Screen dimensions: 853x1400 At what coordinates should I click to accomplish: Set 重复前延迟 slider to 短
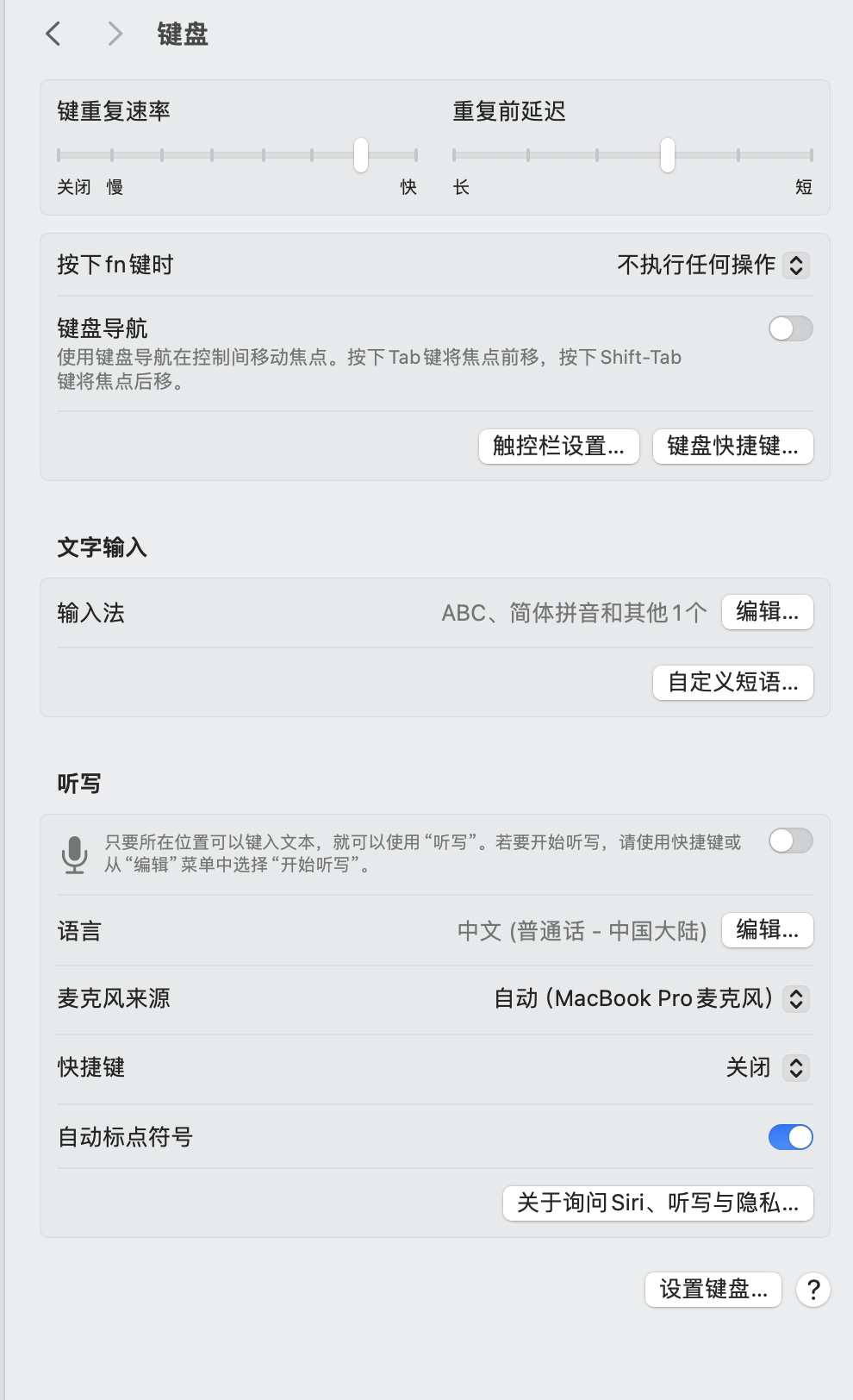(811, 155)
